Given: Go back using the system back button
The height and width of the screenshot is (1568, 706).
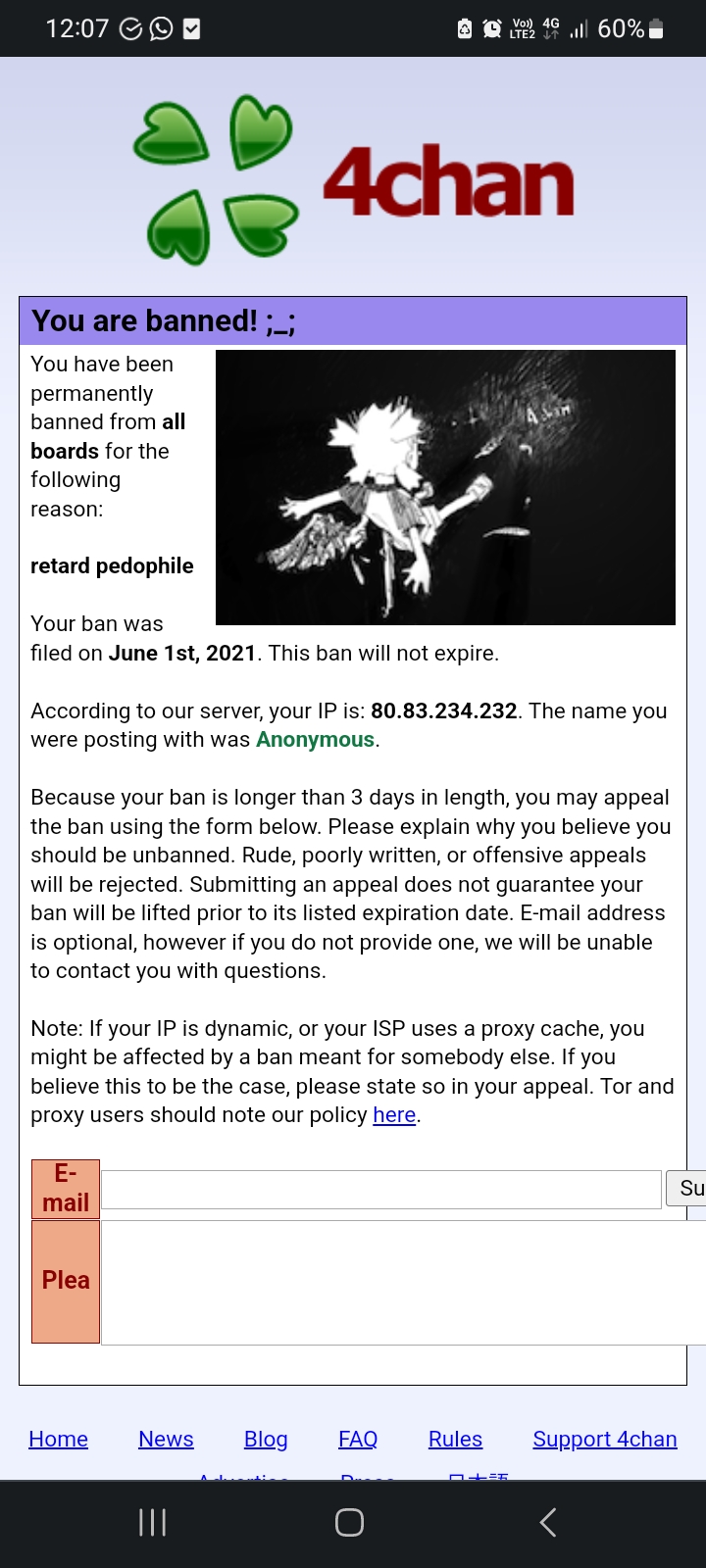Looking at the screenshot, I should [548, 1522].
